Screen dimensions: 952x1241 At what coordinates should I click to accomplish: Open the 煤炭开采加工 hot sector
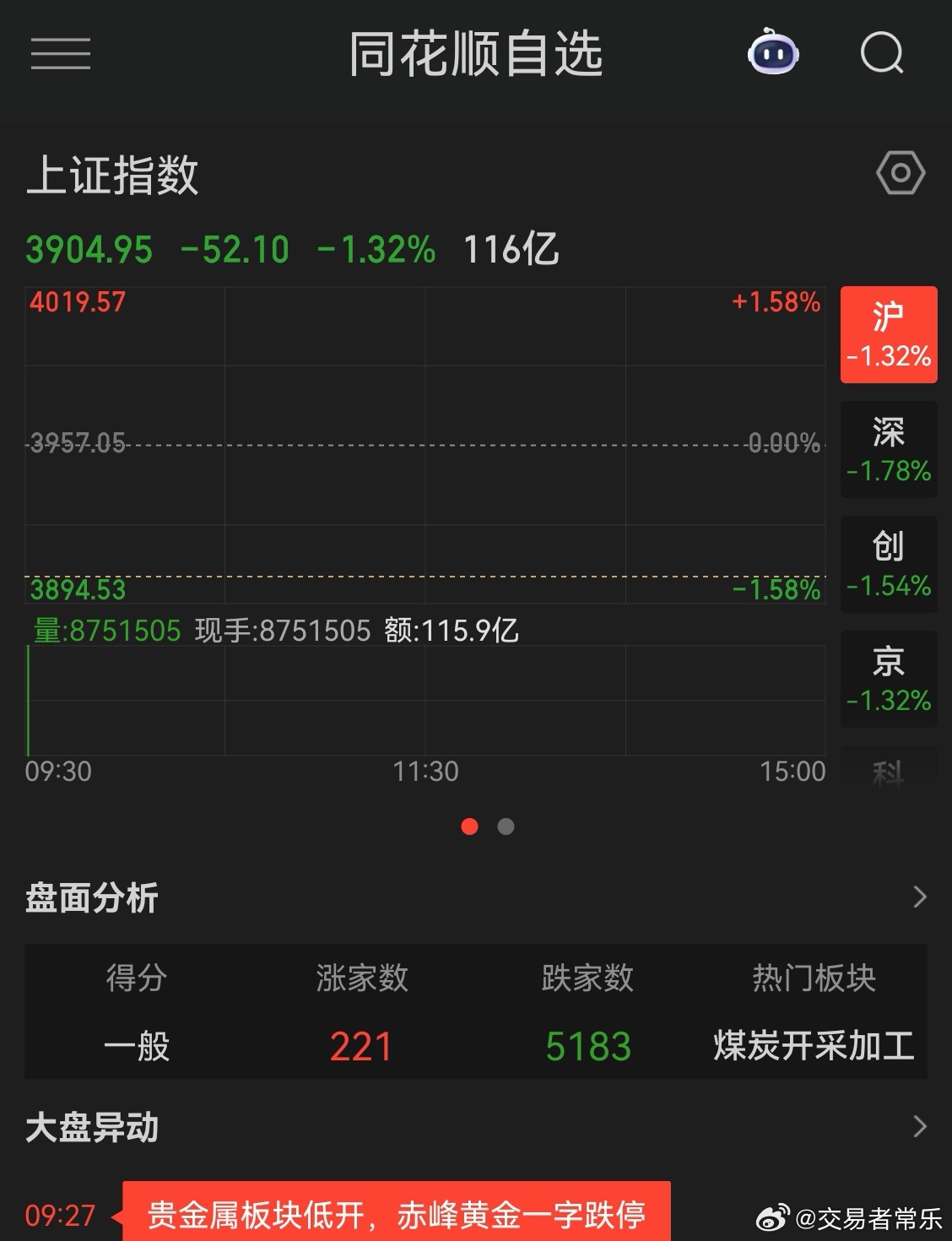pyautogui.click(x=811, y=1047)
